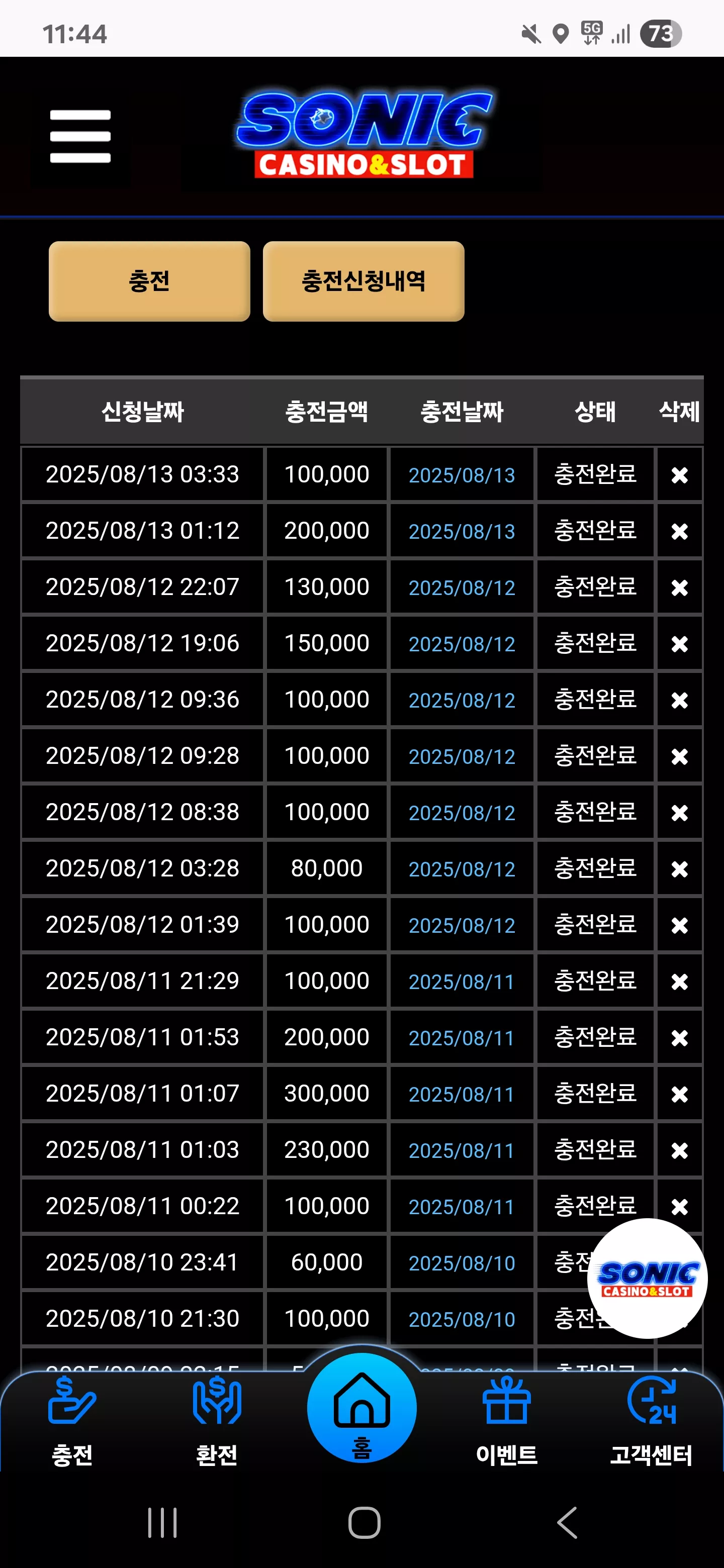The width and height of the screenshot is (724, 1568).
Task: Open recent apps from navigation bar
Action: click(x=162, y=1523)
